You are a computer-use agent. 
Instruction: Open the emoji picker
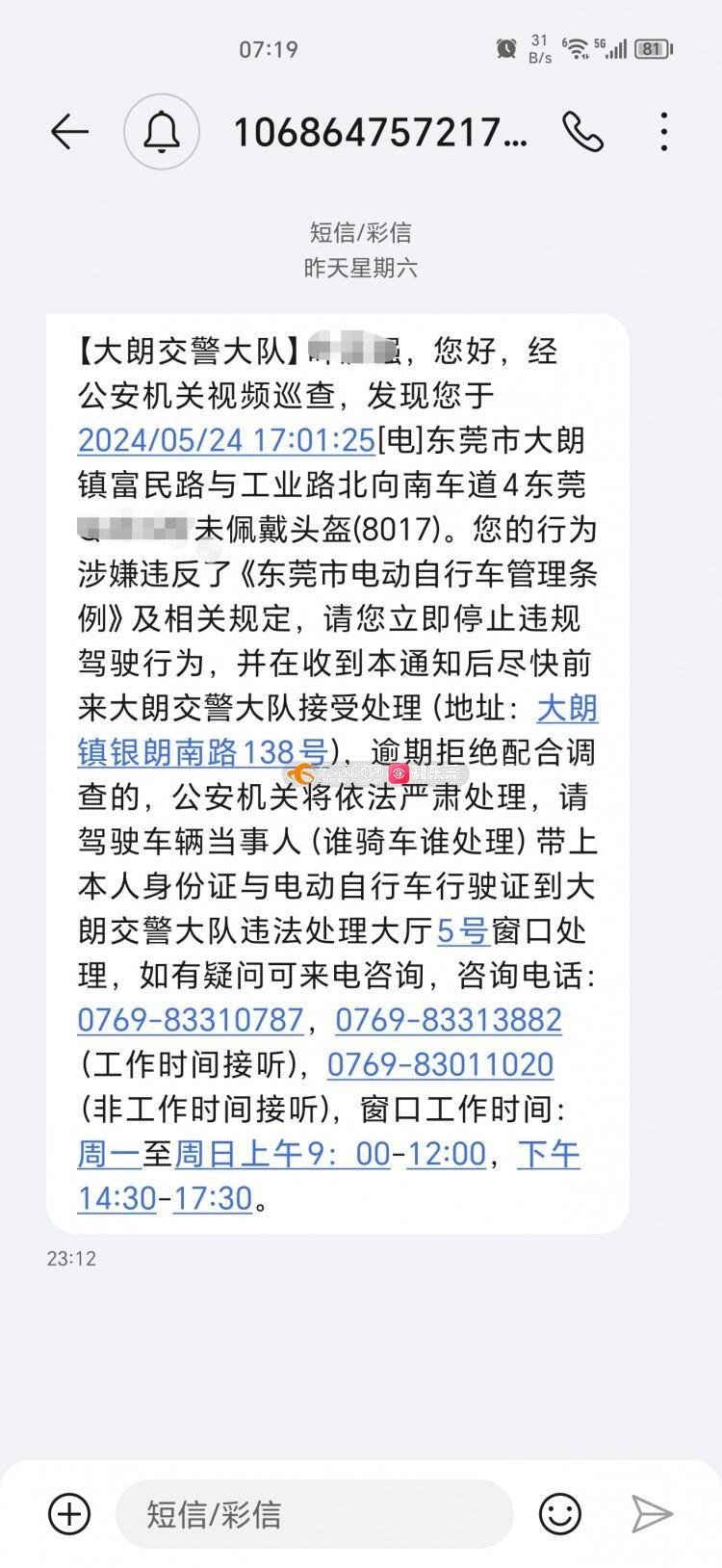coord(560,1513)
